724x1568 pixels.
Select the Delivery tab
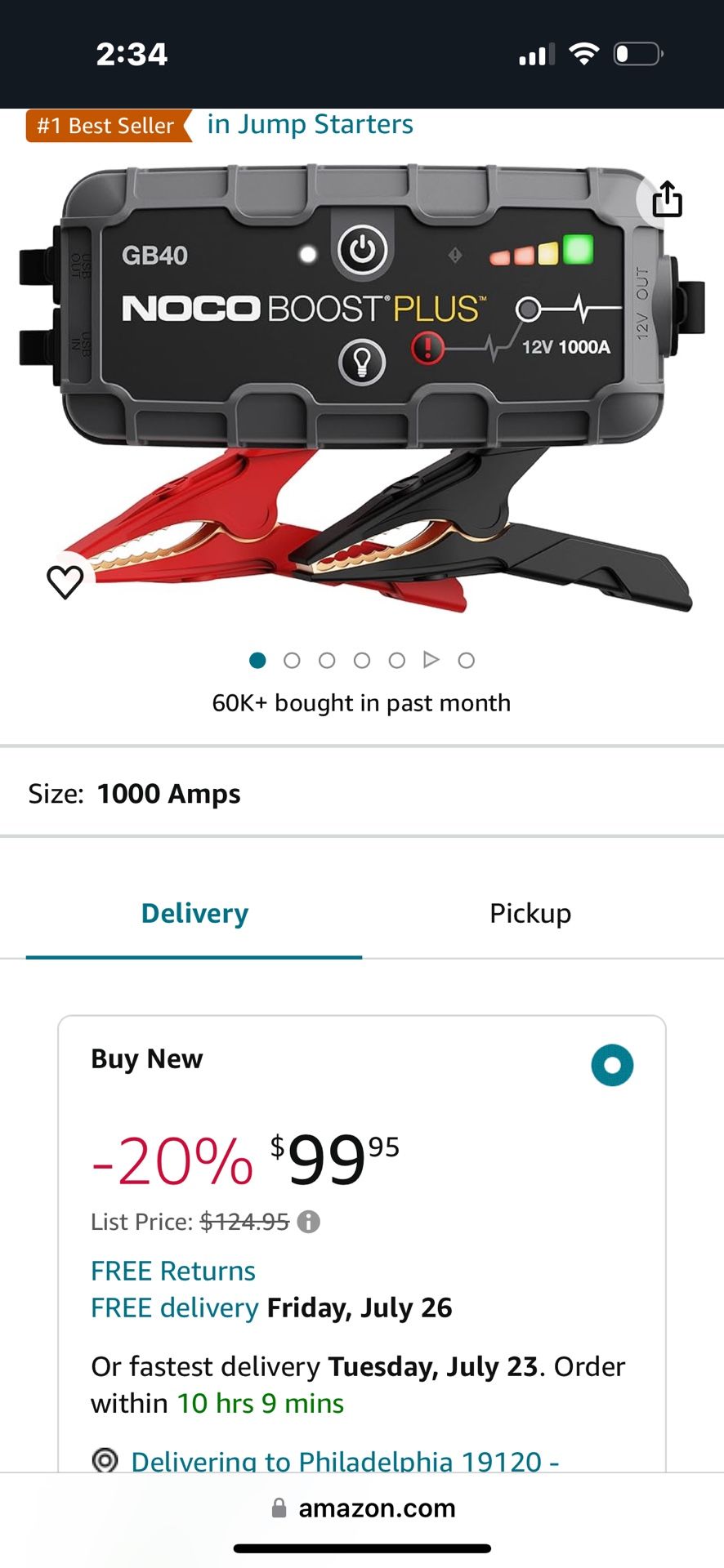coord(194,913)
